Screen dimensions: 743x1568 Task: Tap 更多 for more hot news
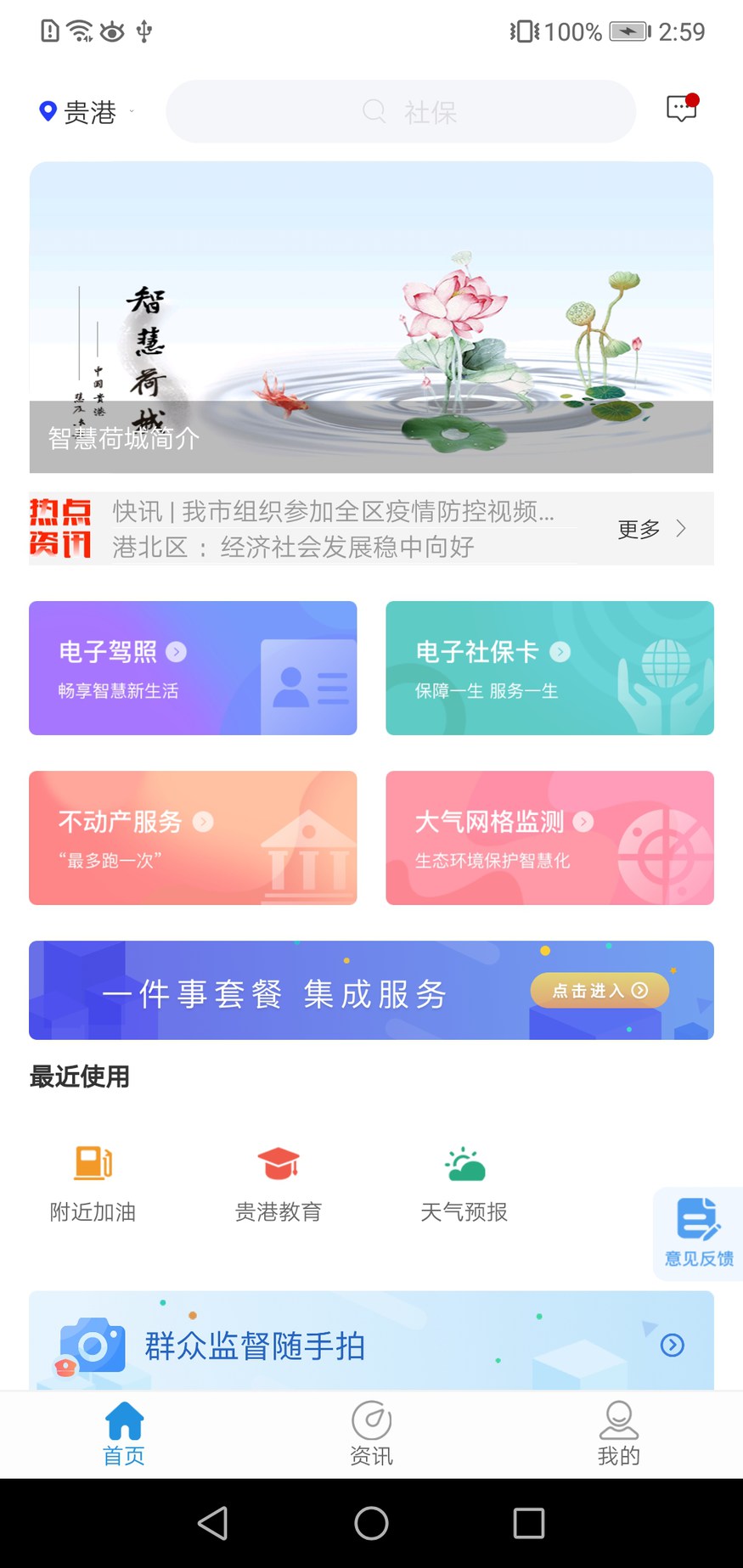click(x=651, y=529)
